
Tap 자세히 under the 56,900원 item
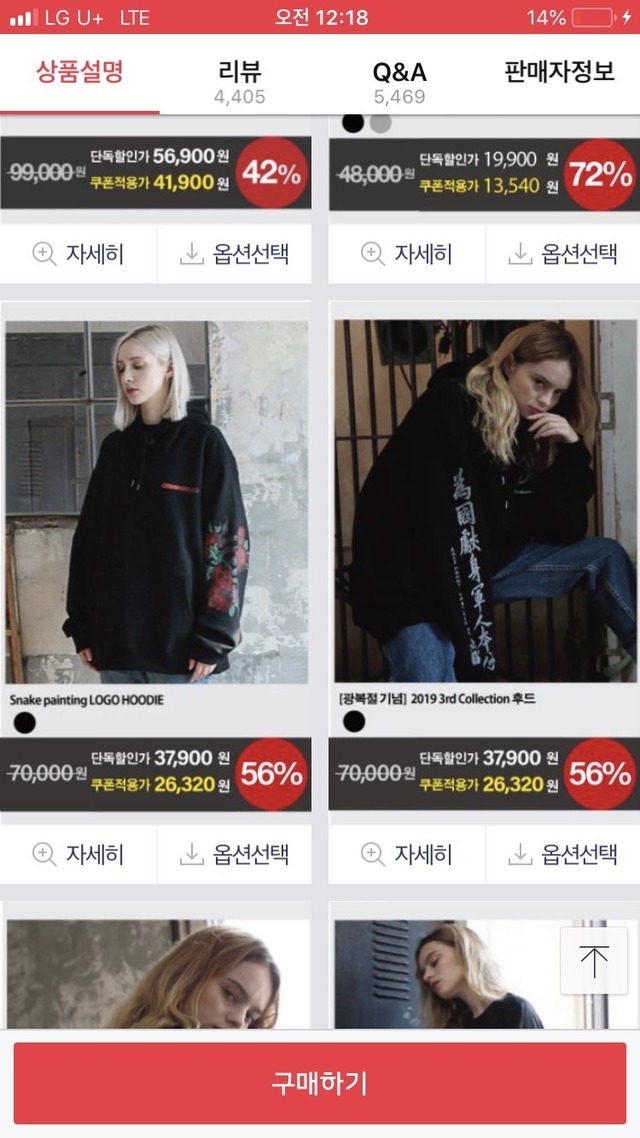(78, 254)
